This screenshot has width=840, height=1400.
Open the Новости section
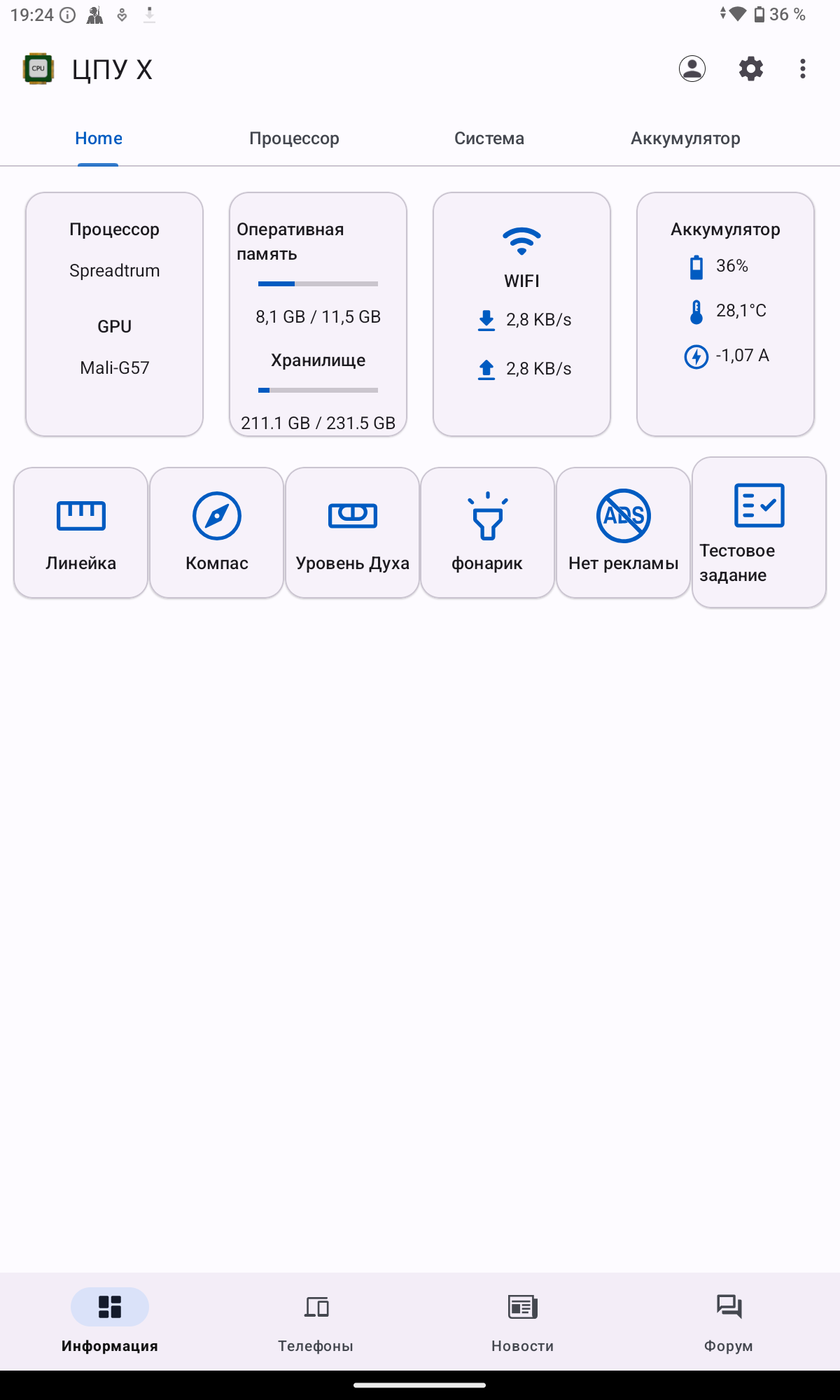click(522, 1321)
